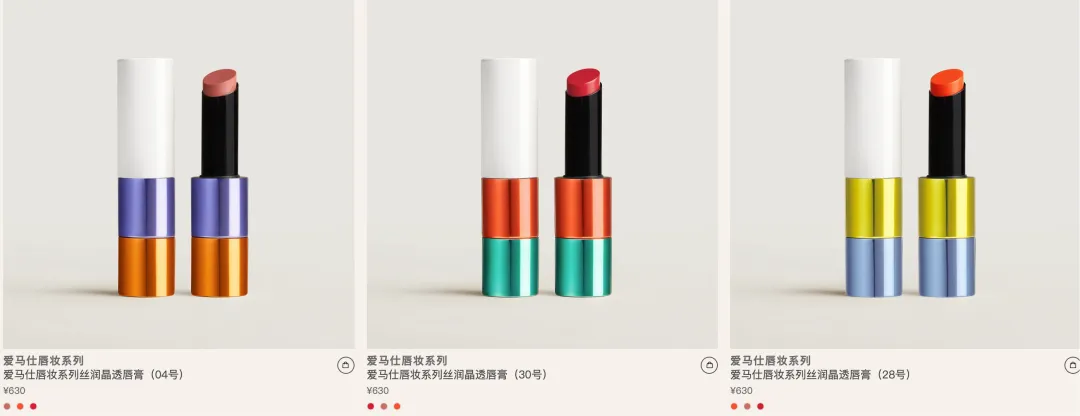Select the last red swatch under 28号

point(760,406)
